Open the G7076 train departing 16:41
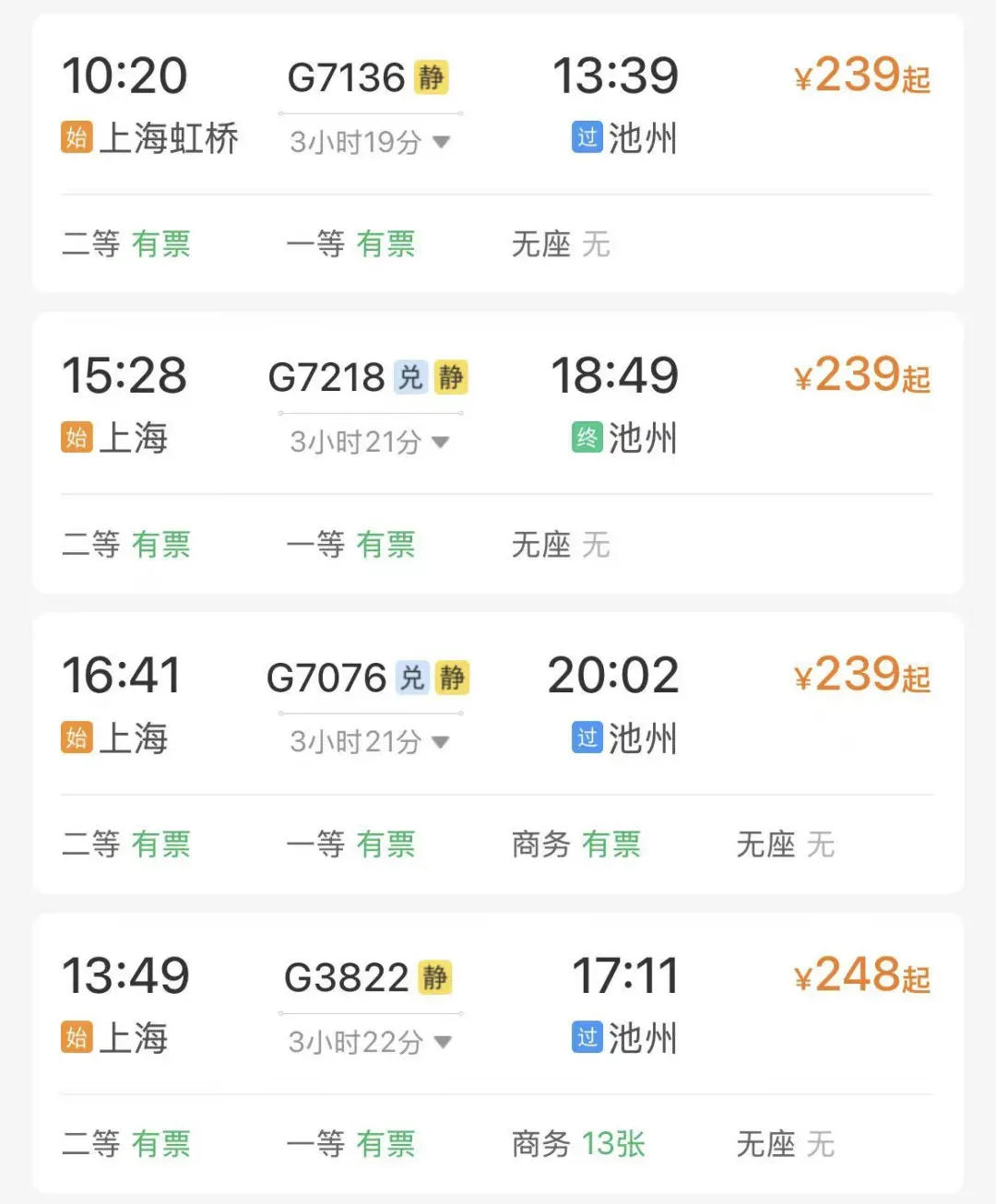This screenshot has height=1204, width=996. point(498,753)
